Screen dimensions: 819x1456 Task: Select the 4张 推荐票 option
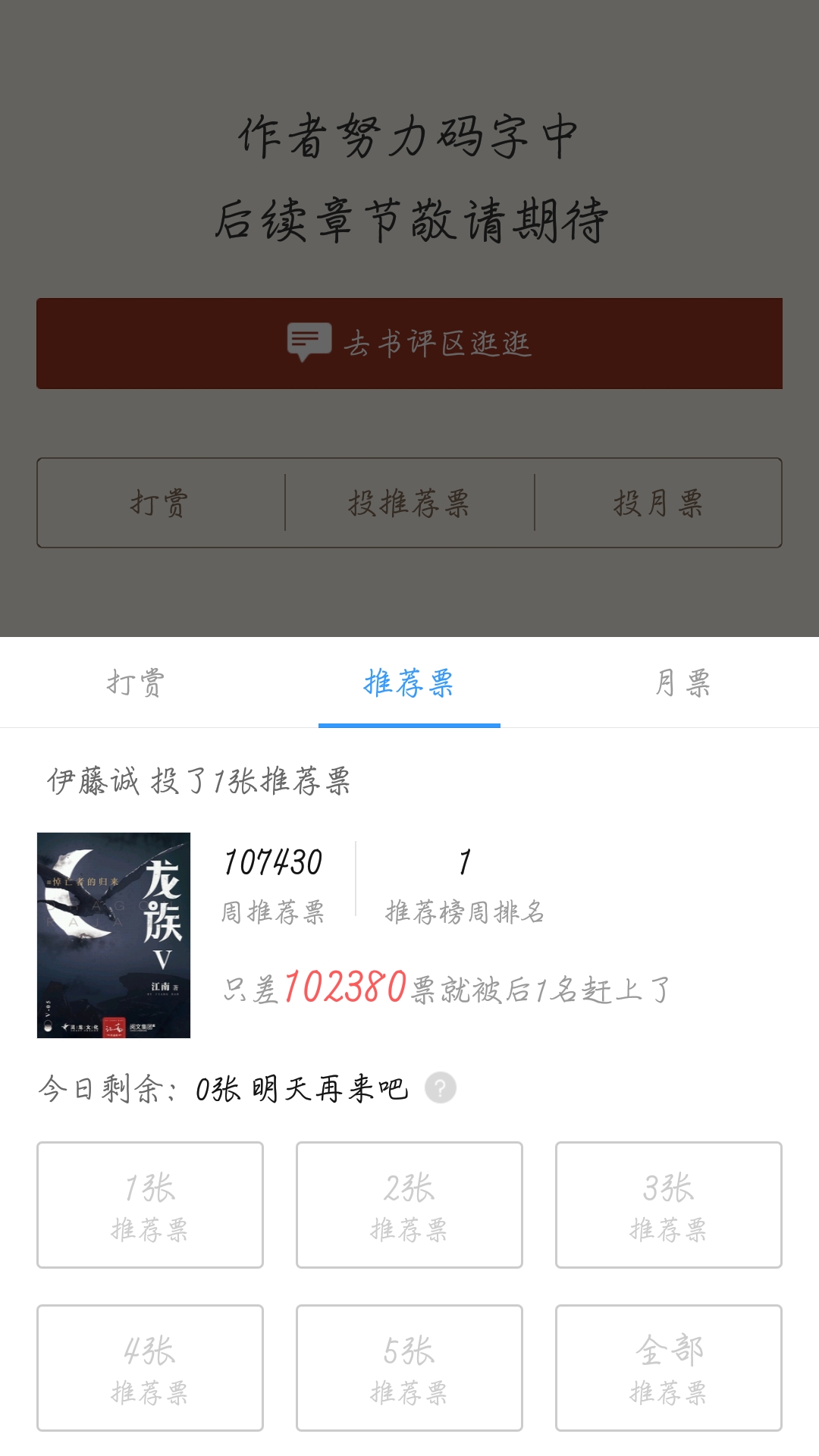point(150,1368)
